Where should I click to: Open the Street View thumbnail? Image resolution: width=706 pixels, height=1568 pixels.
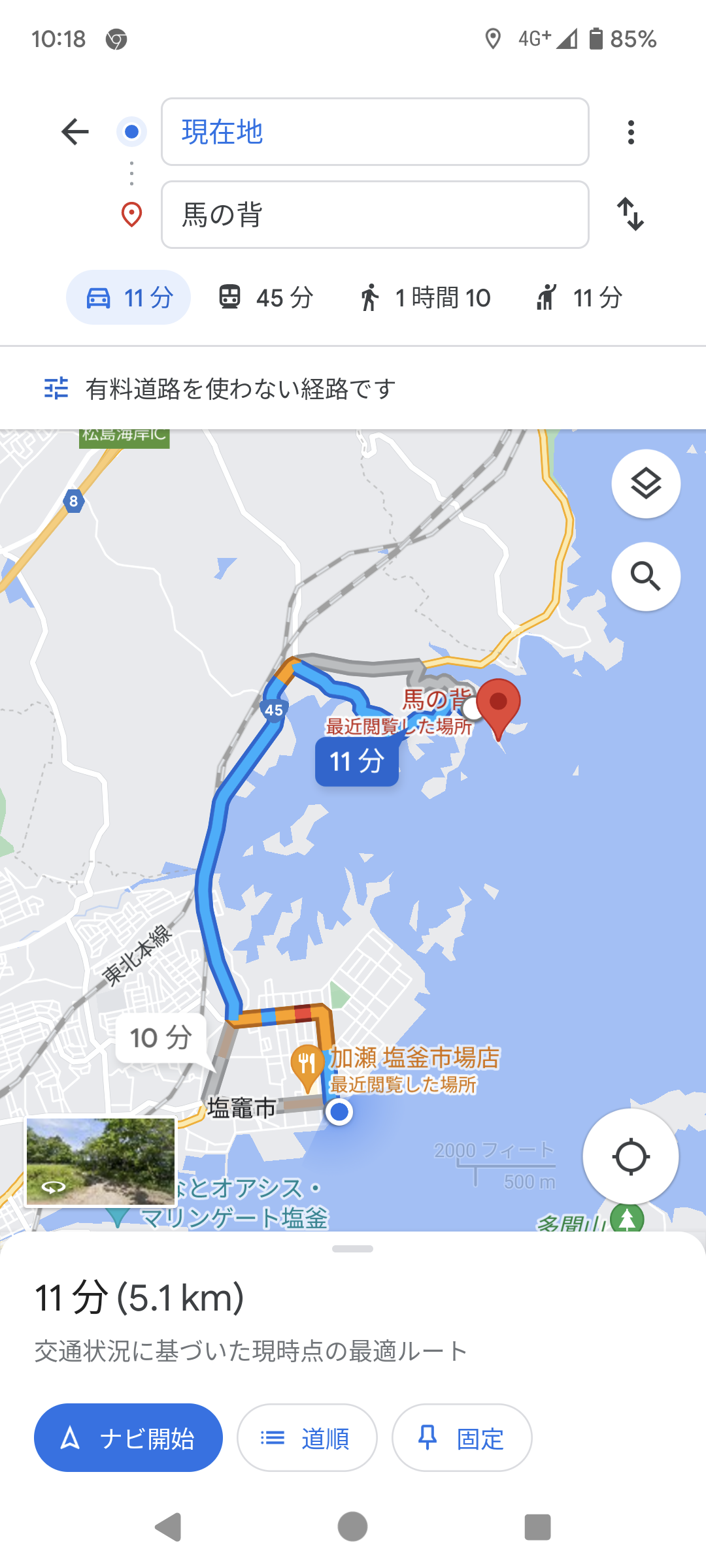coord(101,1161)
